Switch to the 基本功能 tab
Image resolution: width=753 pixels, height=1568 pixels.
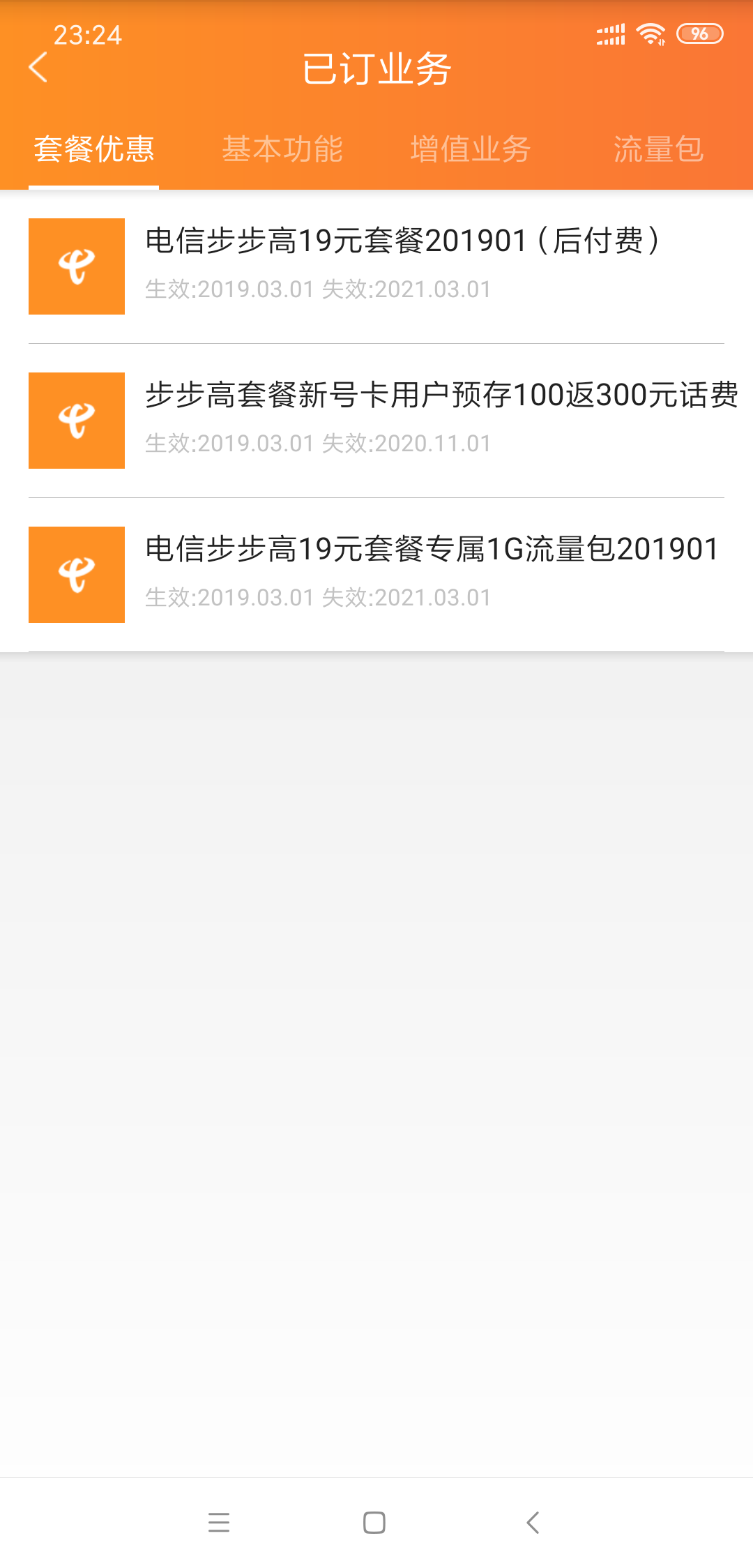point(282,149)
